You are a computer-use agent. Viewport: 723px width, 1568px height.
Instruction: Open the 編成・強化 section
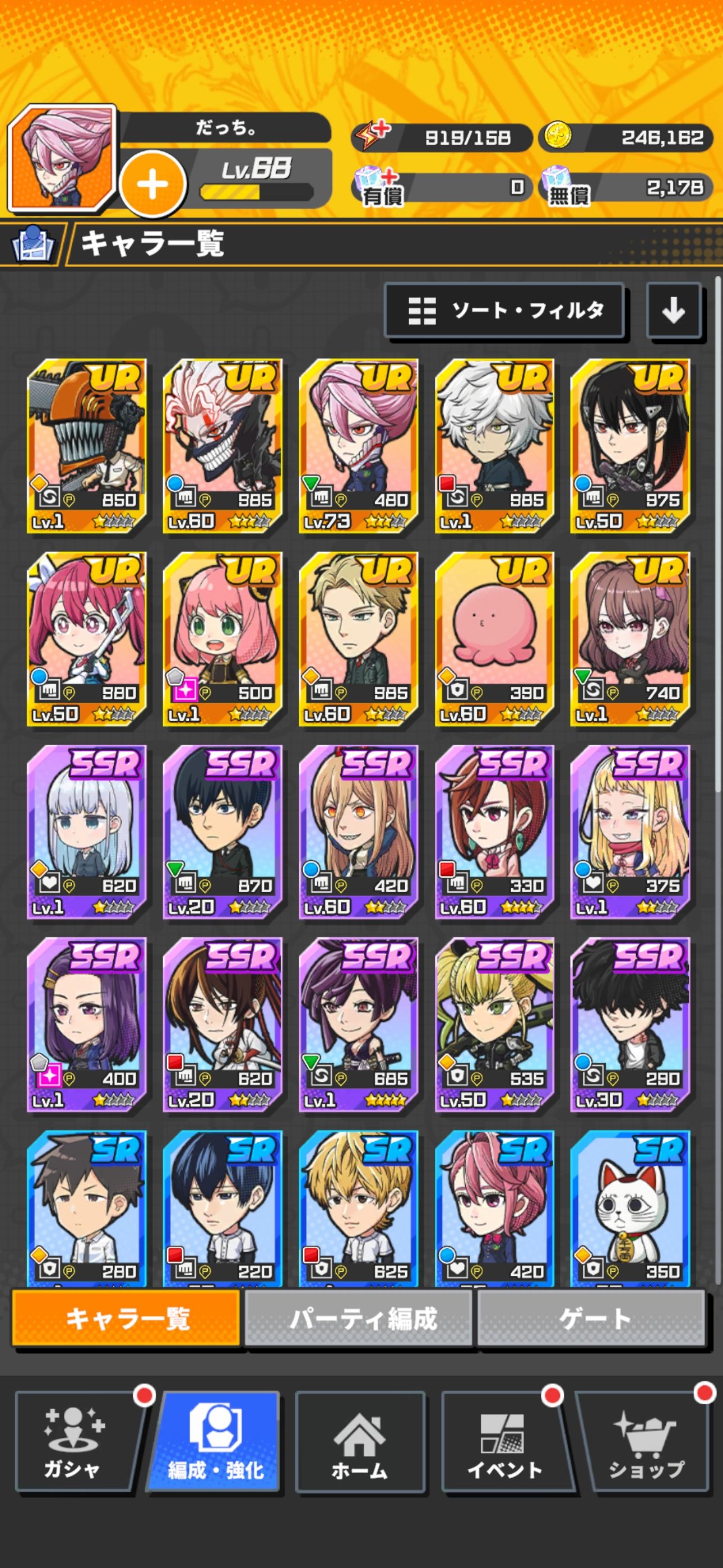[215, 1441]
